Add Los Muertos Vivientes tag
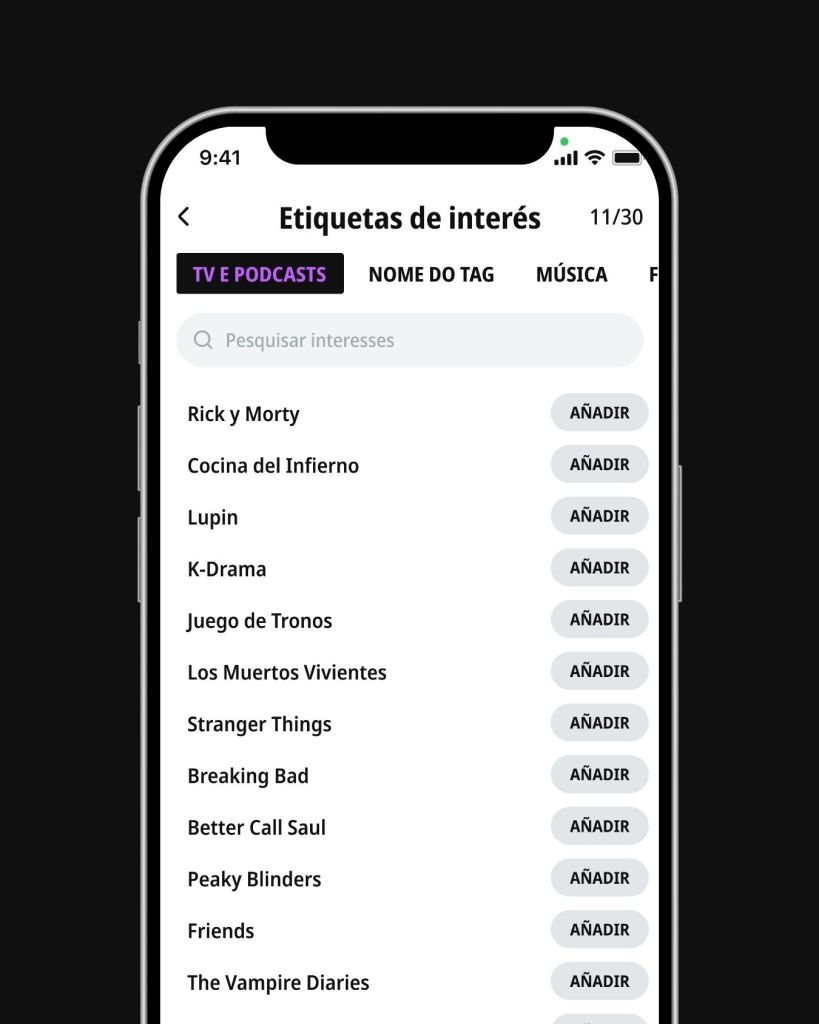 point(599,671)
